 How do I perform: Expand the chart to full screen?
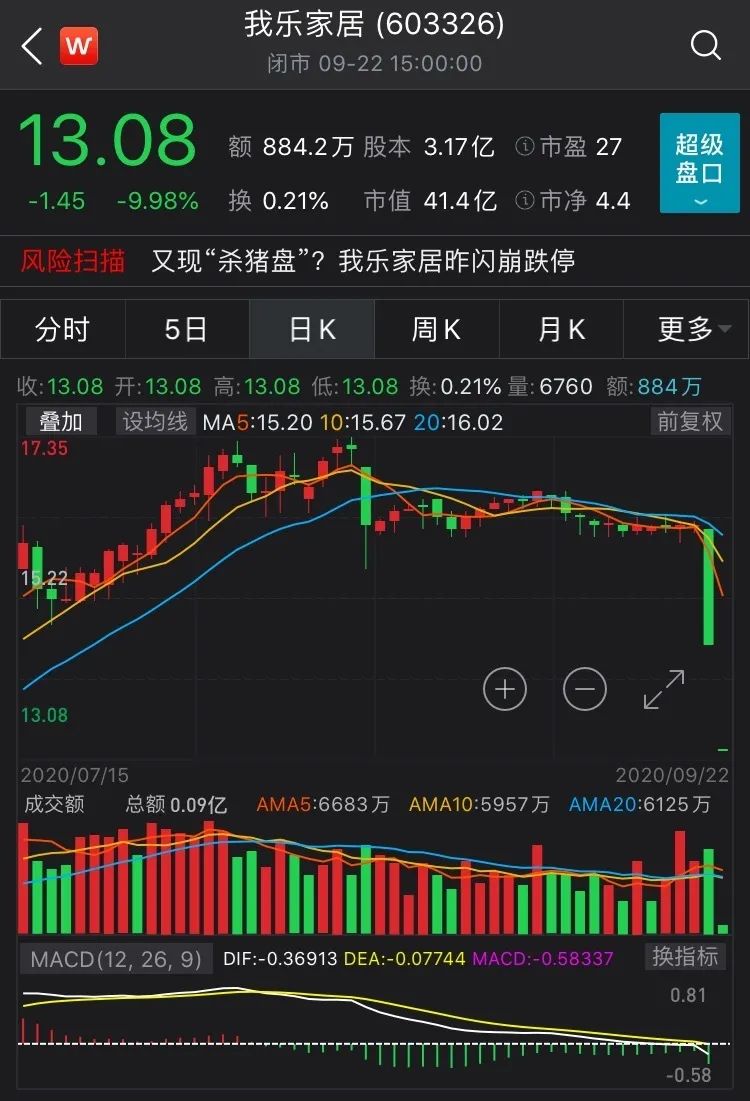(664, 689)
